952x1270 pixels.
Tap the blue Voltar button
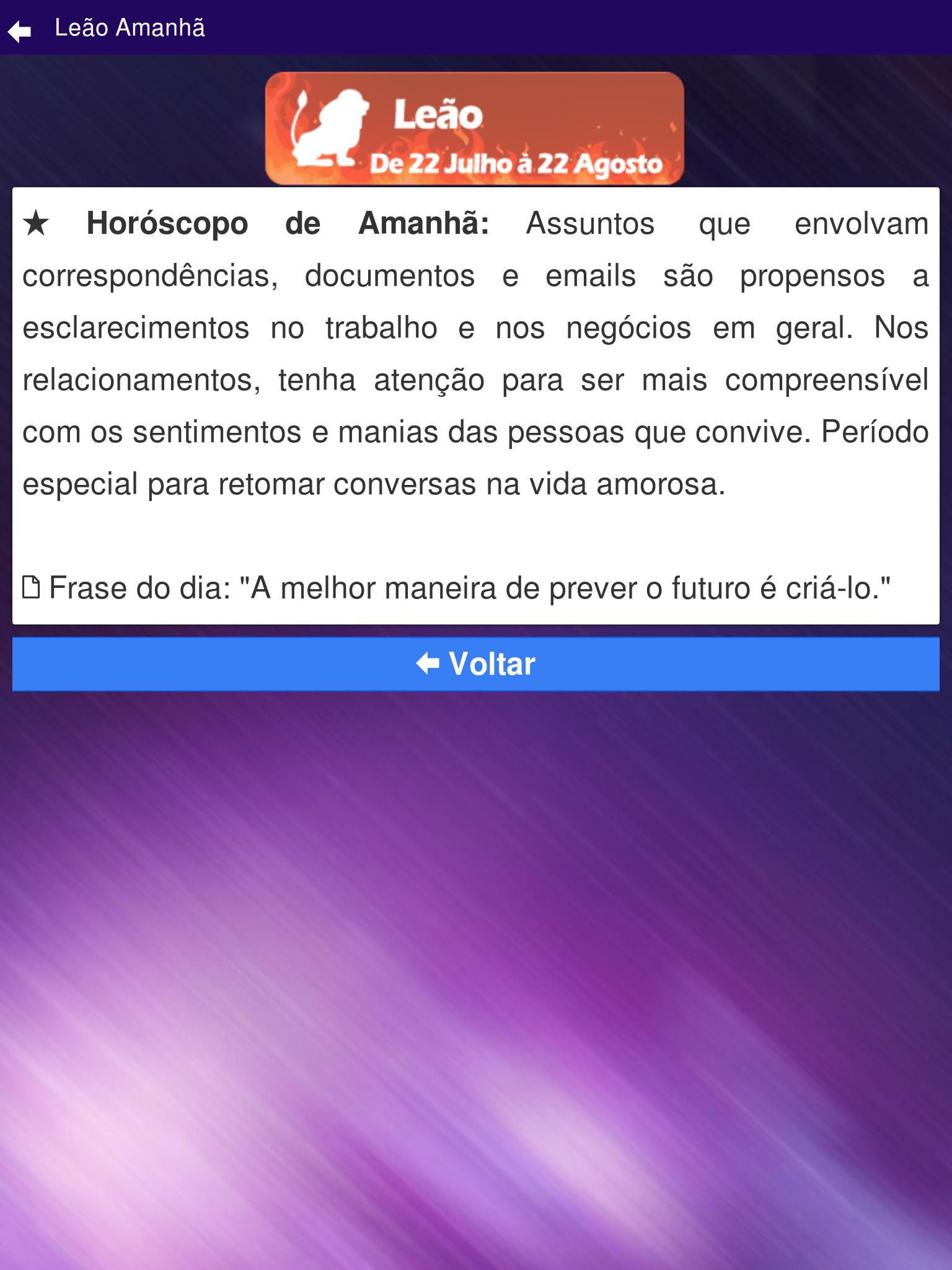[475, 664]
